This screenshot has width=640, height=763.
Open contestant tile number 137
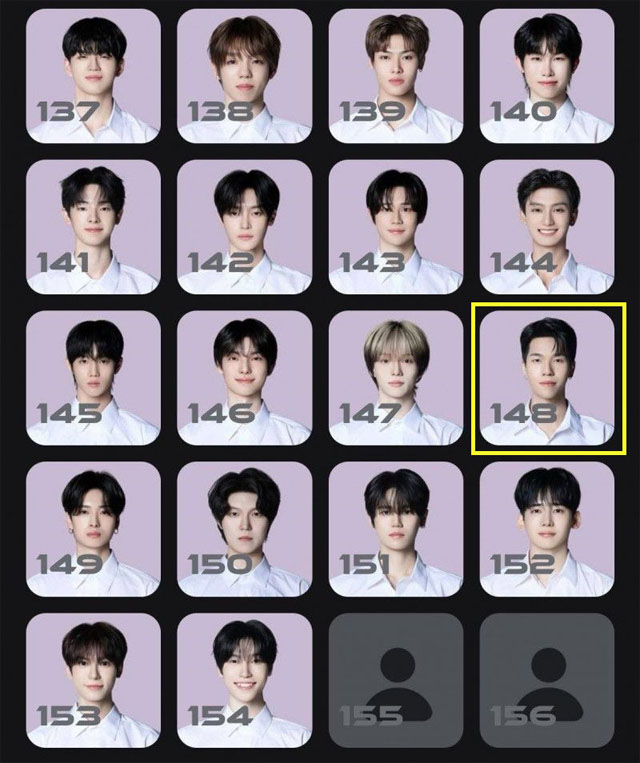coord(93,76)
